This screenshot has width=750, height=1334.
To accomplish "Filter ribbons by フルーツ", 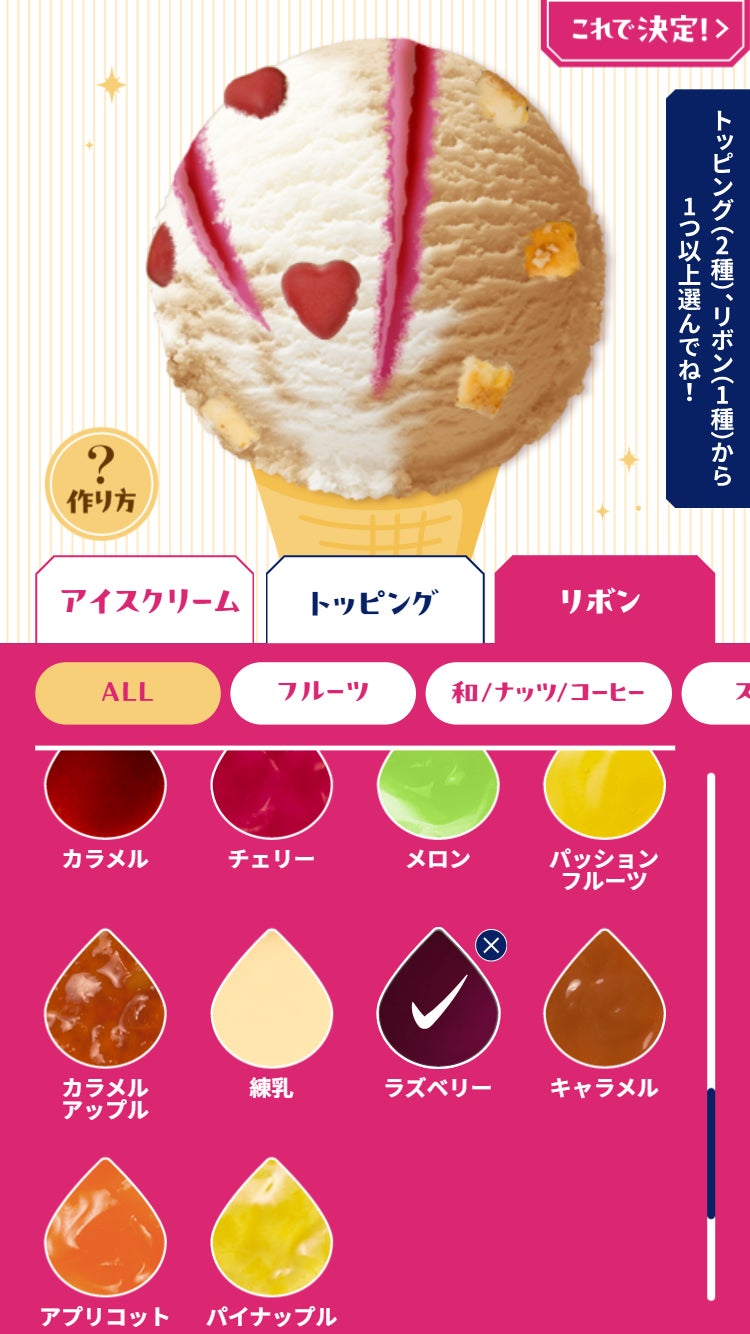I will (x=322, y=692).
